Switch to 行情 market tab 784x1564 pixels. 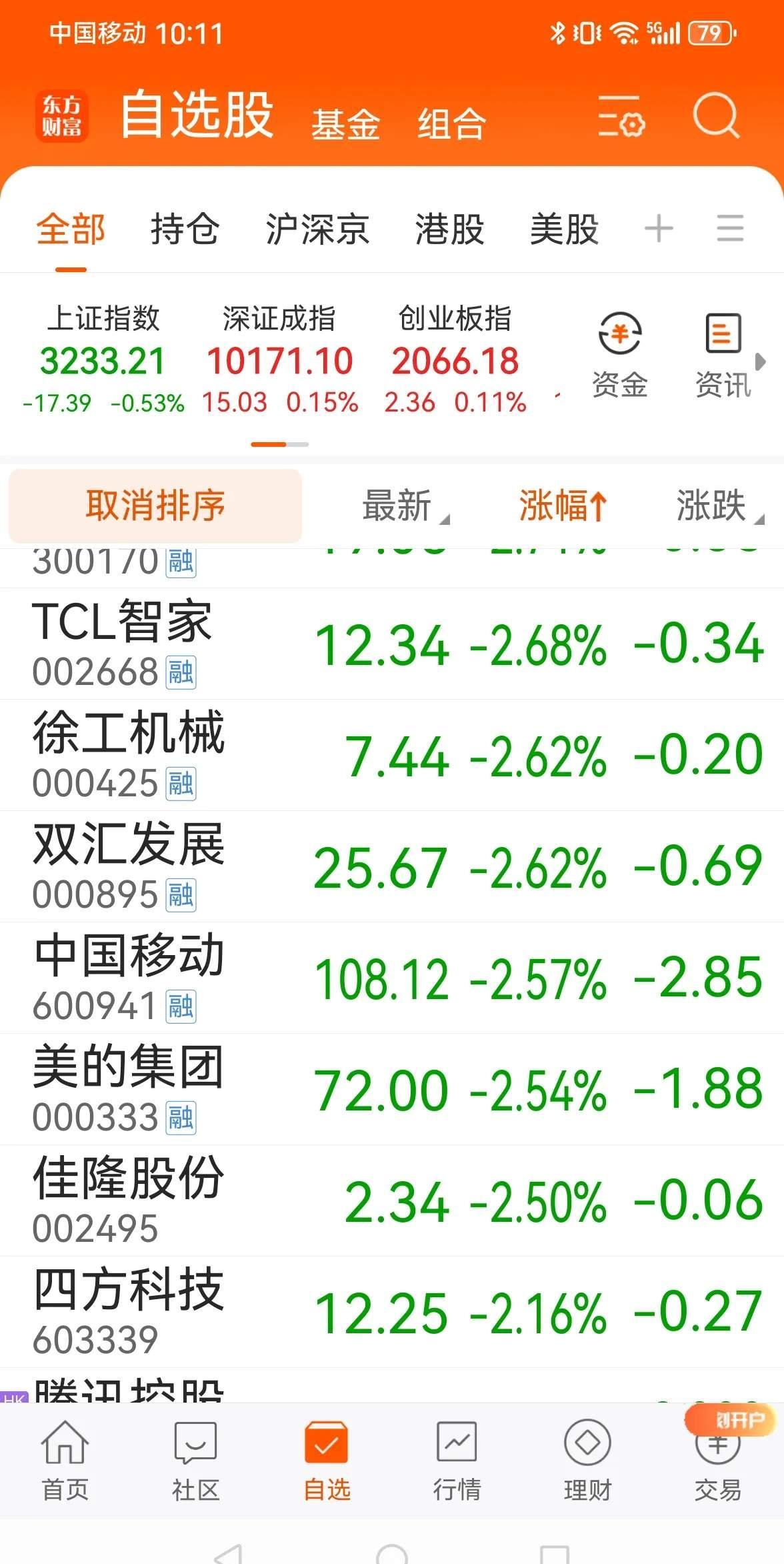click(x=457, y=1460)
